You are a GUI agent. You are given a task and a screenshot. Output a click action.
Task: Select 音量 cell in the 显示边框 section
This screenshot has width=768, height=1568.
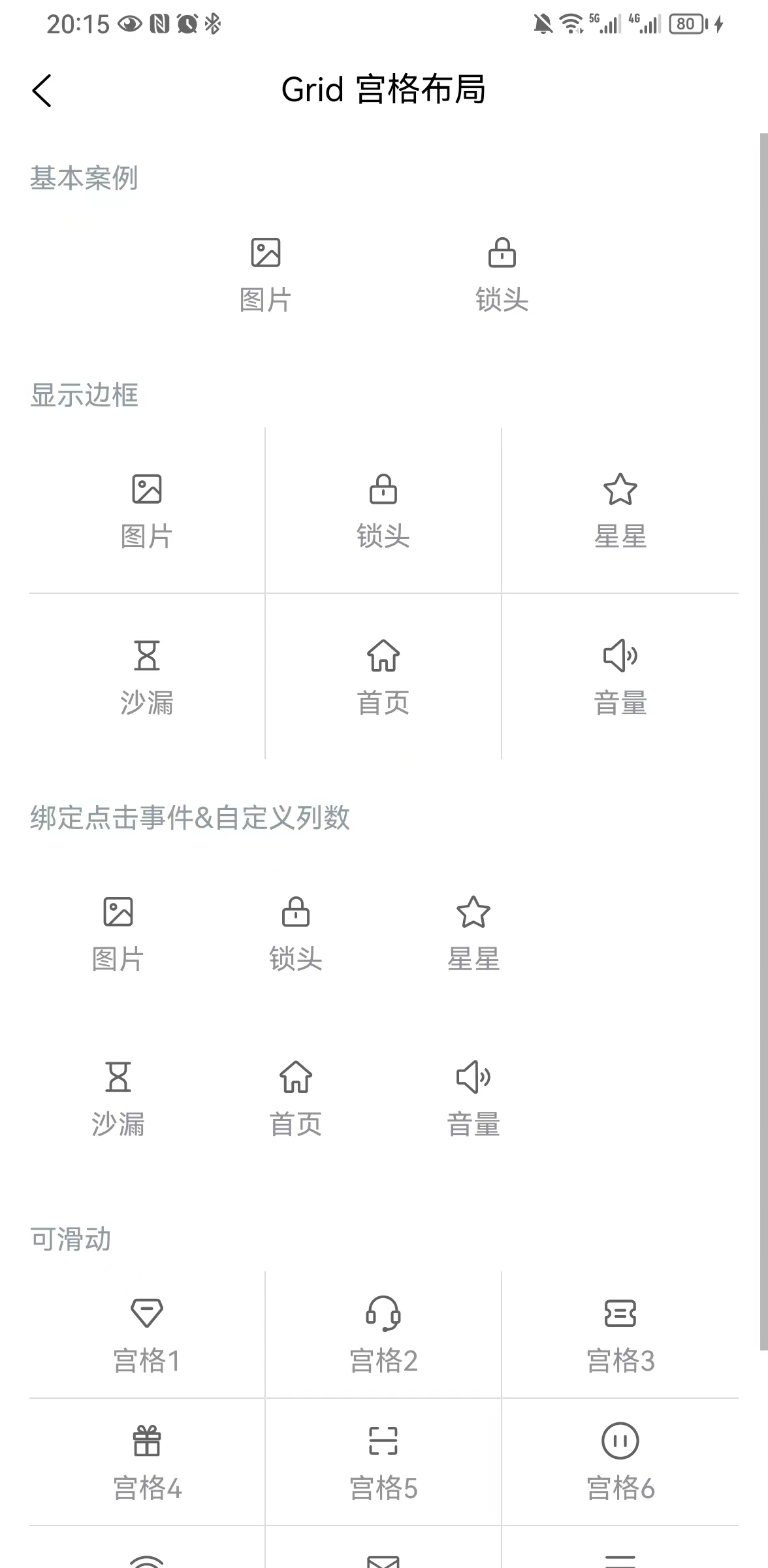pos(620,676)
